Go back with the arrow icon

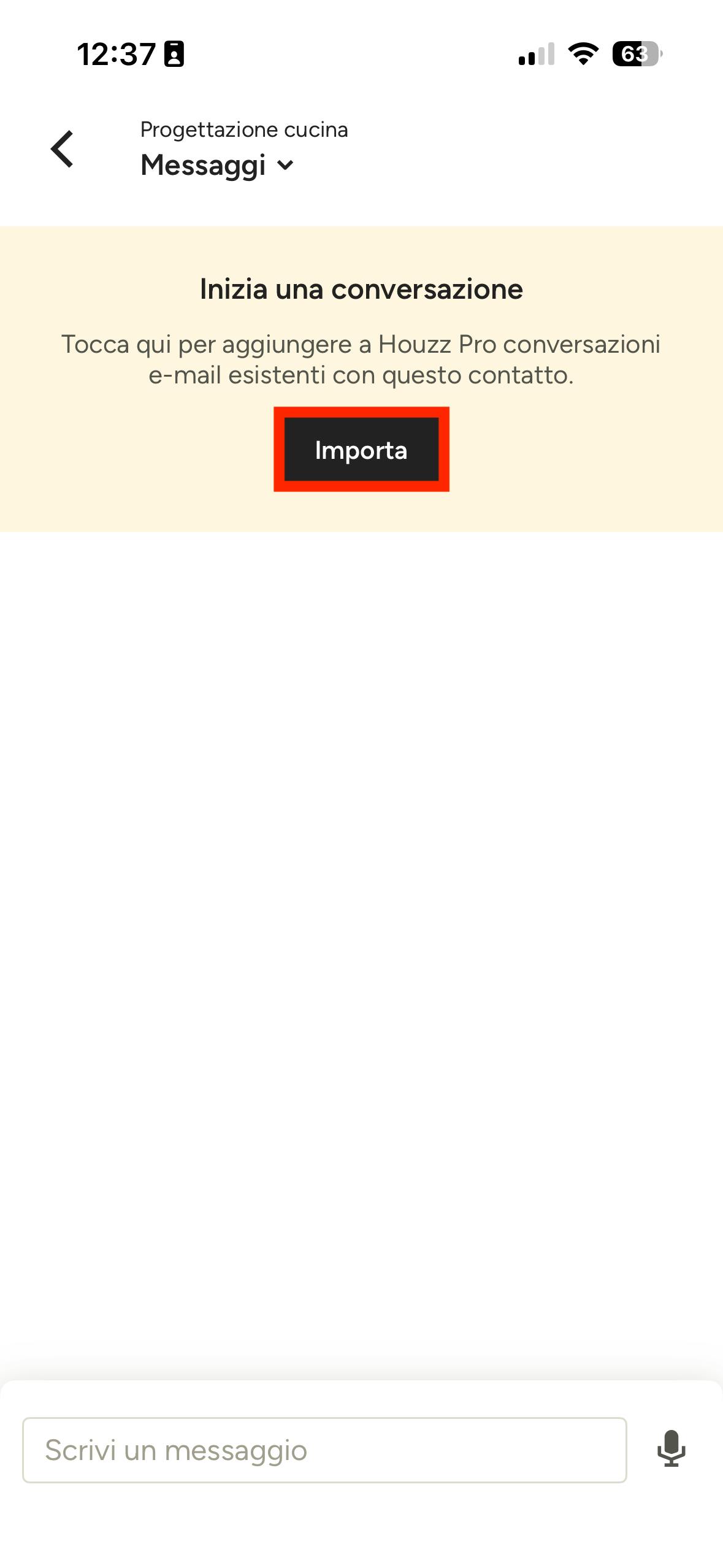coord(63,148)
